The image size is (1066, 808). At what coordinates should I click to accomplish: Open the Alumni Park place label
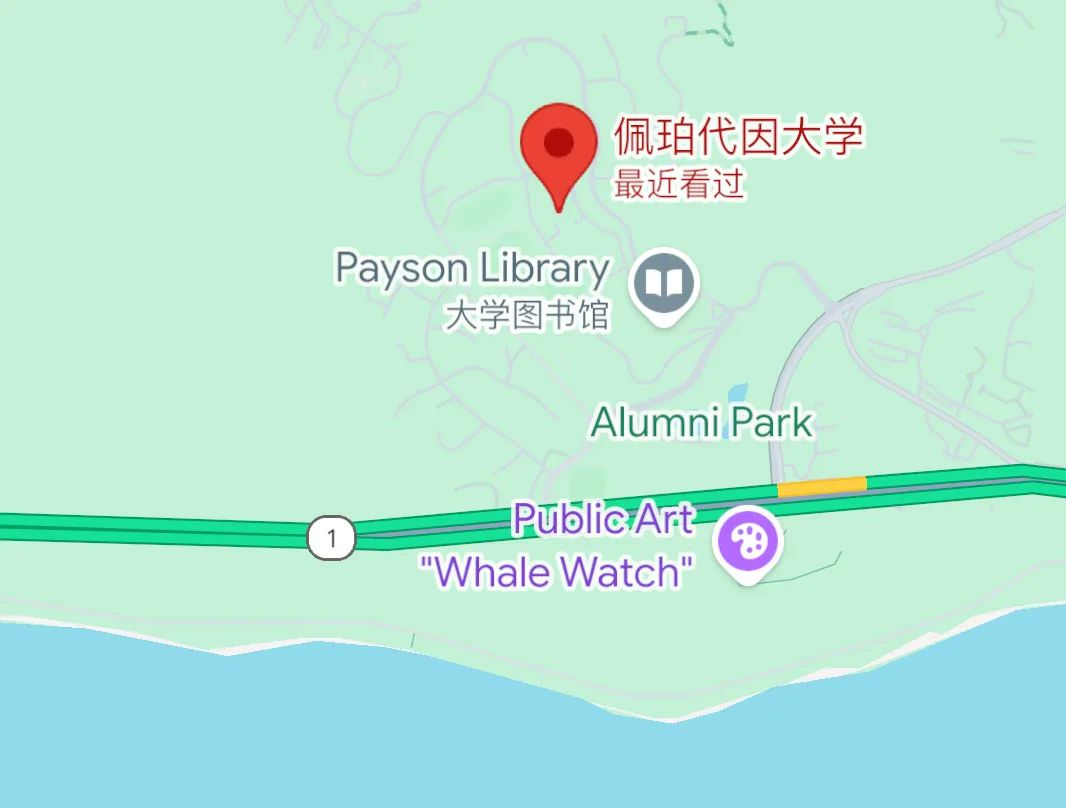click(x=701, y=423)
